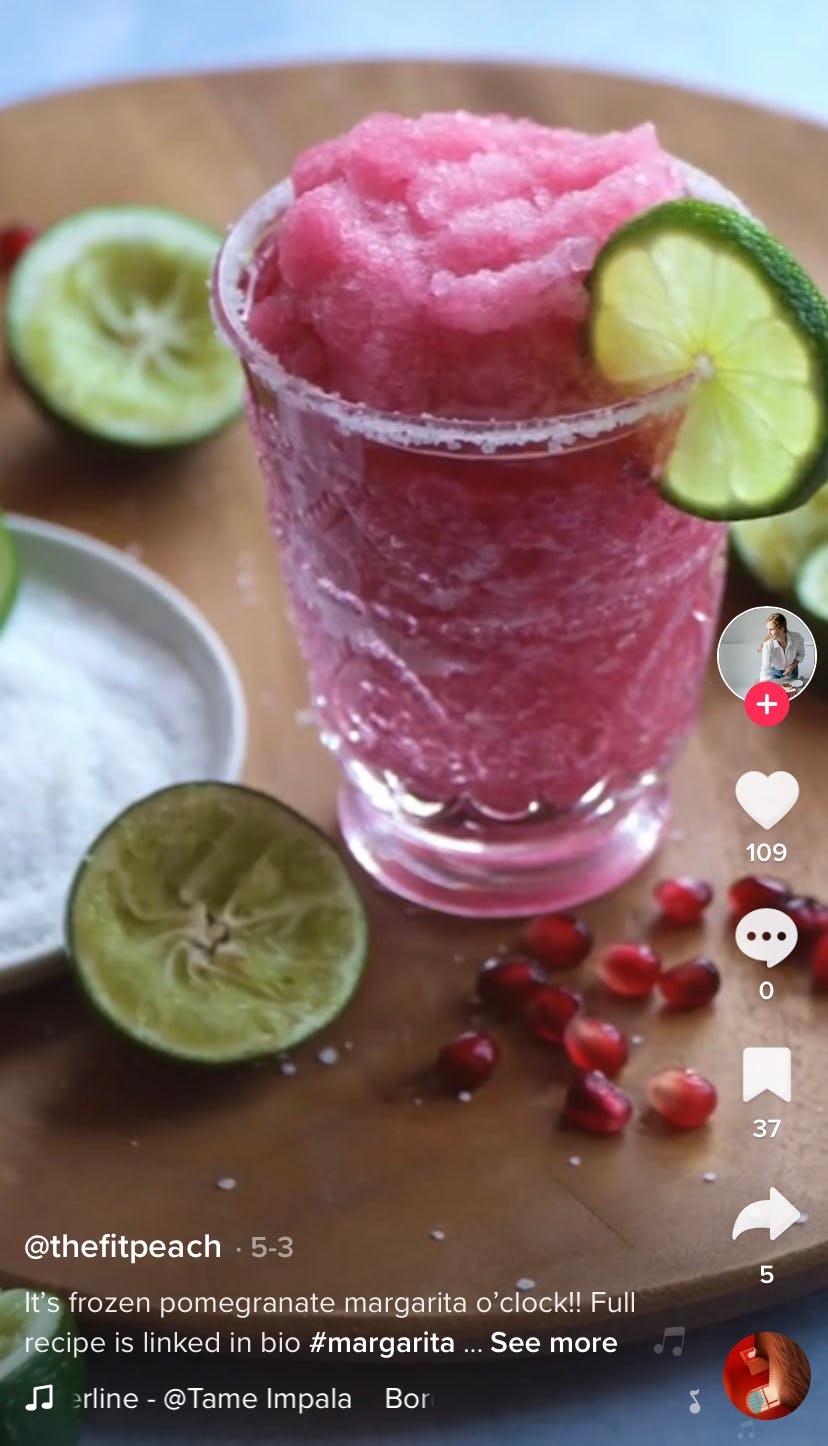The width and height of the screenshot is (828, 1446).
Task: Open the comments section
Action: click(766, 938)
